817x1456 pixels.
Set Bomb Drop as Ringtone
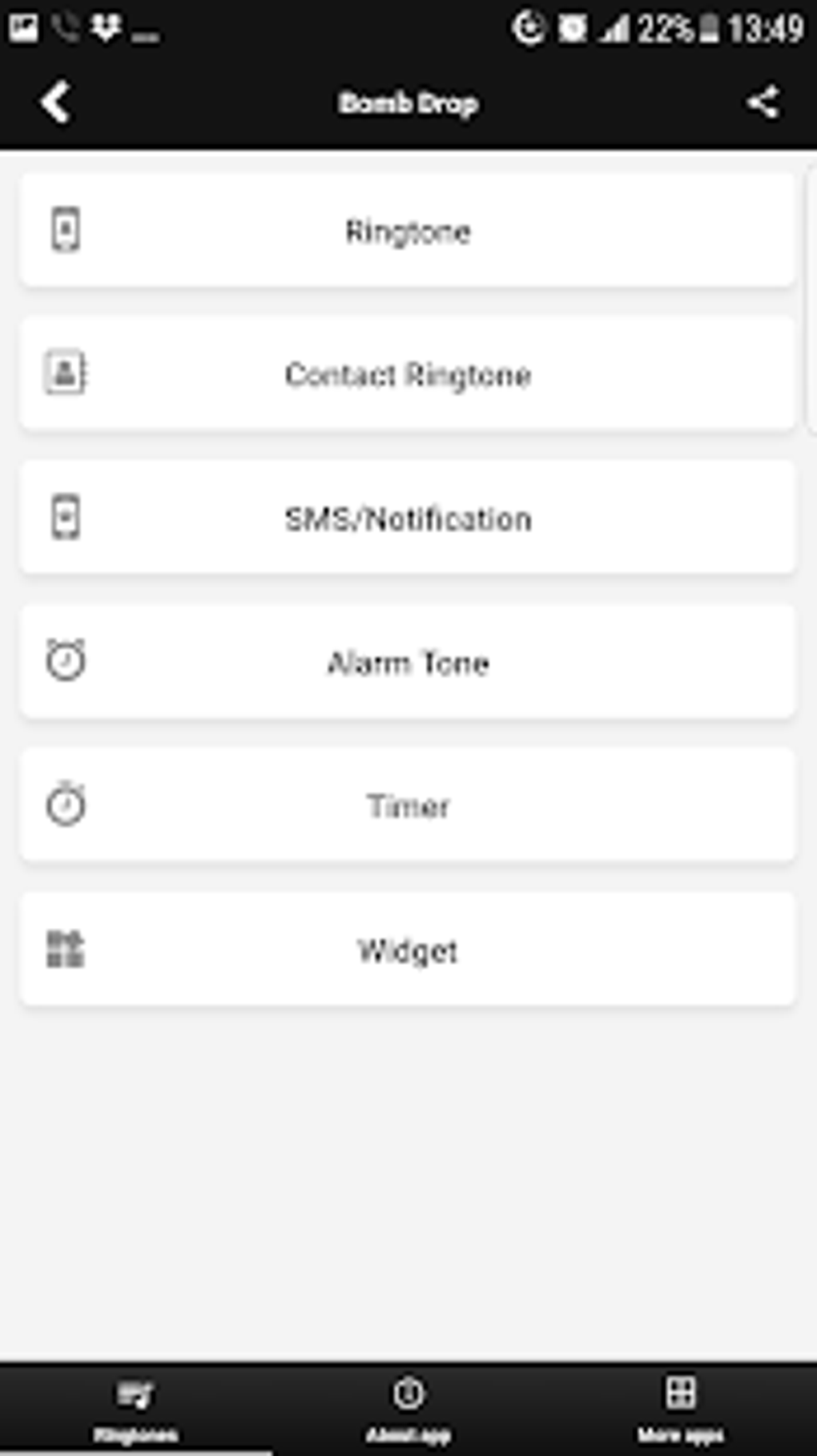click(408, 231)
